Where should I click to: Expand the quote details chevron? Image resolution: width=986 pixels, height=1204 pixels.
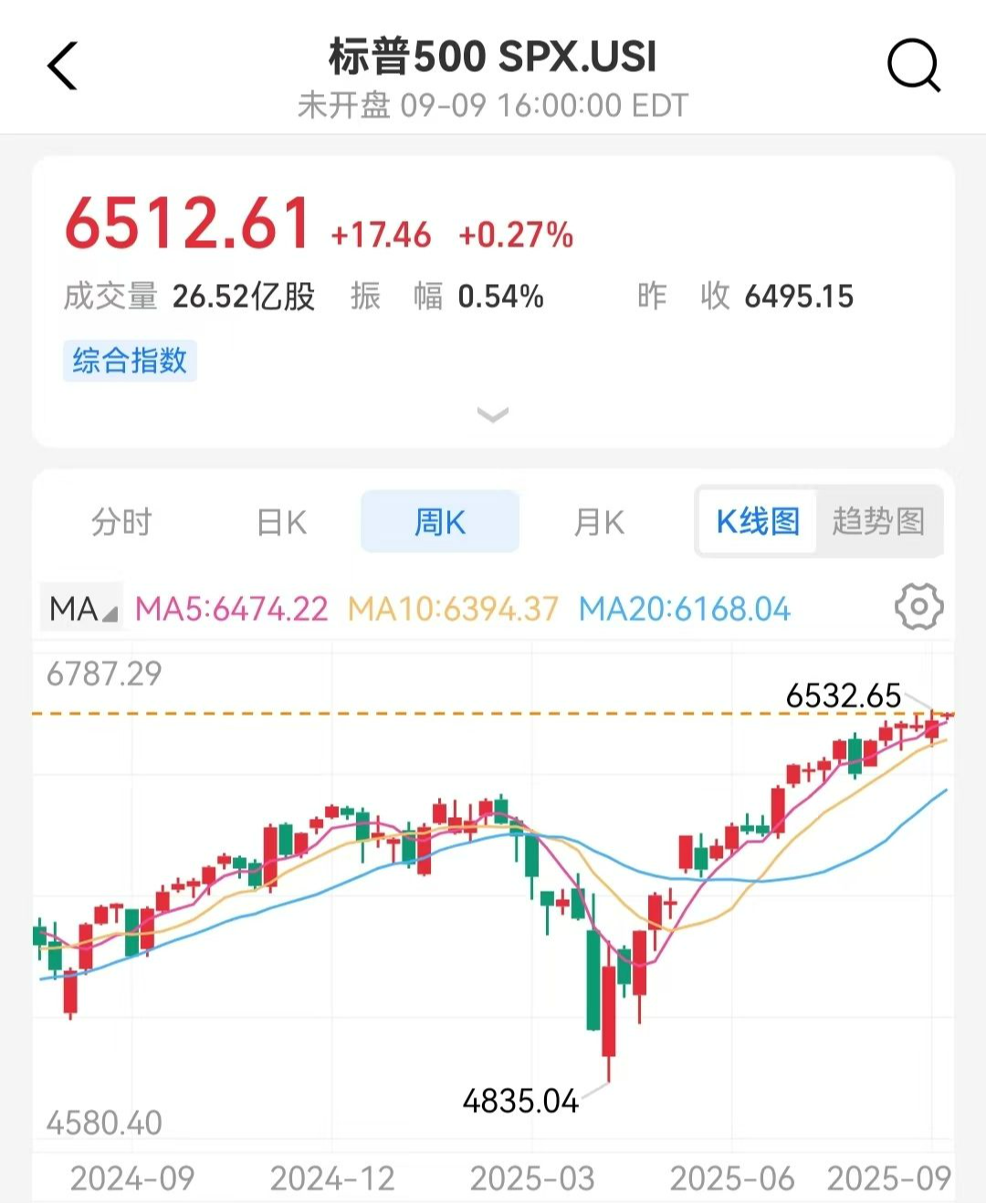pos(493,415)
